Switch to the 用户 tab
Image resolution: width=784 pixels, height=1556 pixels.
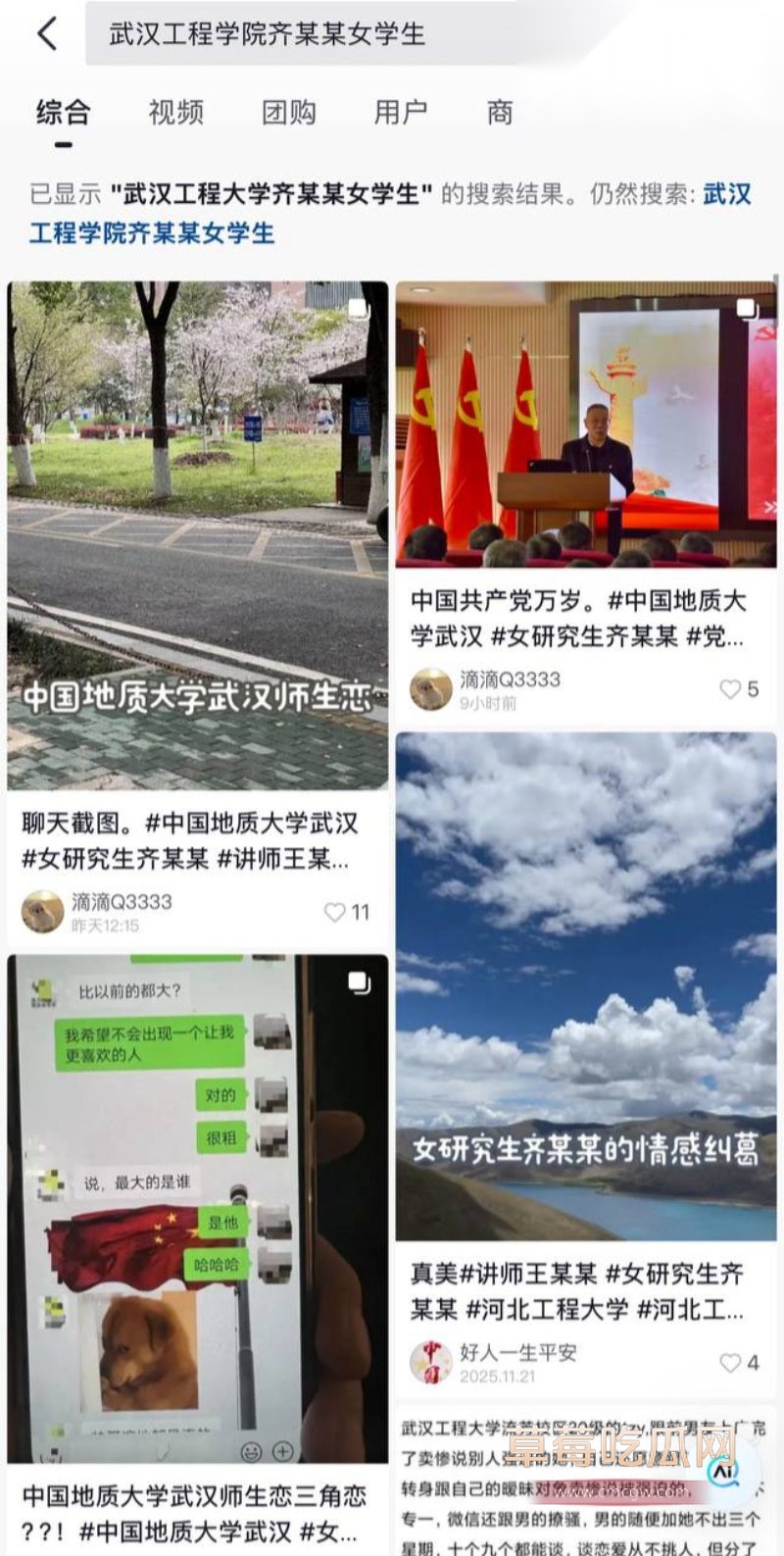pos(403,113)
